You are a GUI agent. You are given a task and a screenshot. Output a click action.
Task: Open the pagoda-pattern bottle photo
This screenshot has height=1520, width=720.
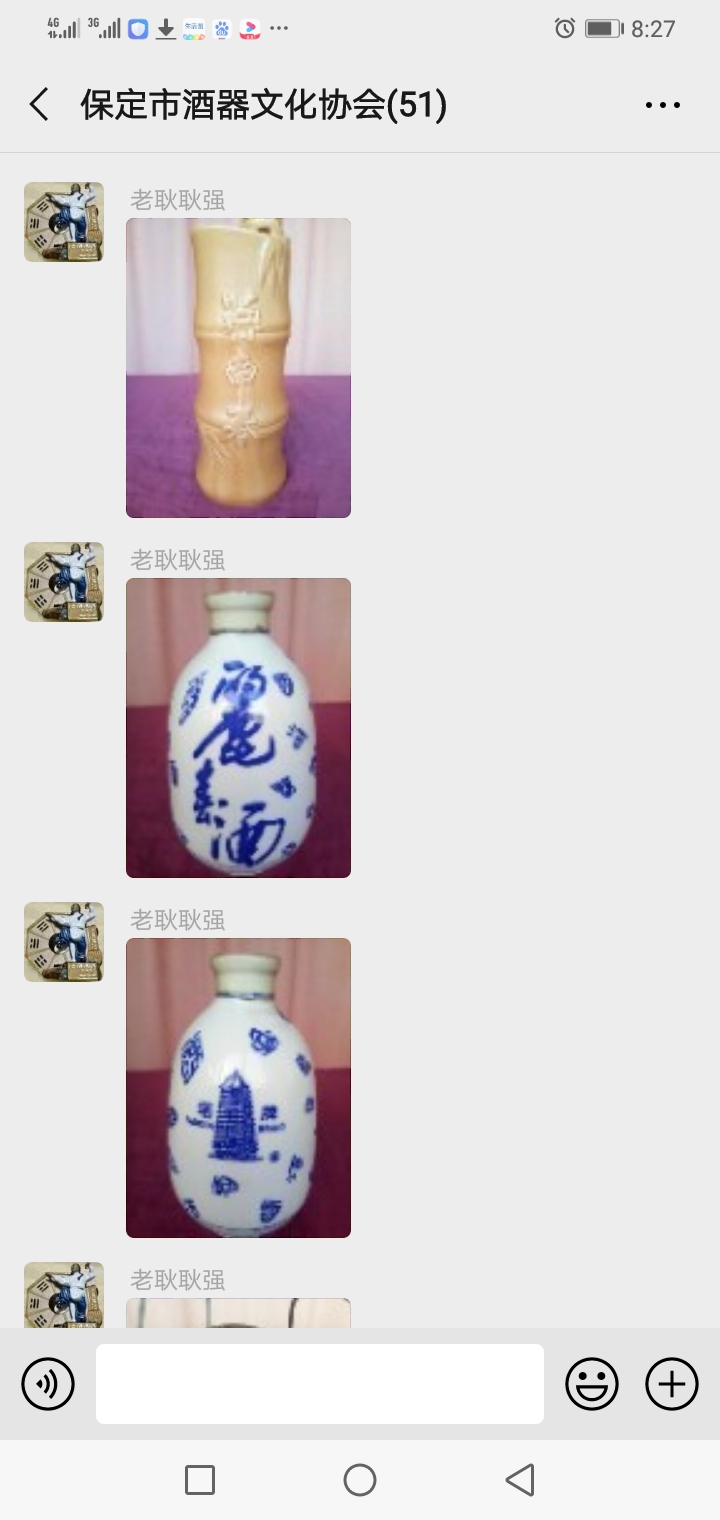238,1088
